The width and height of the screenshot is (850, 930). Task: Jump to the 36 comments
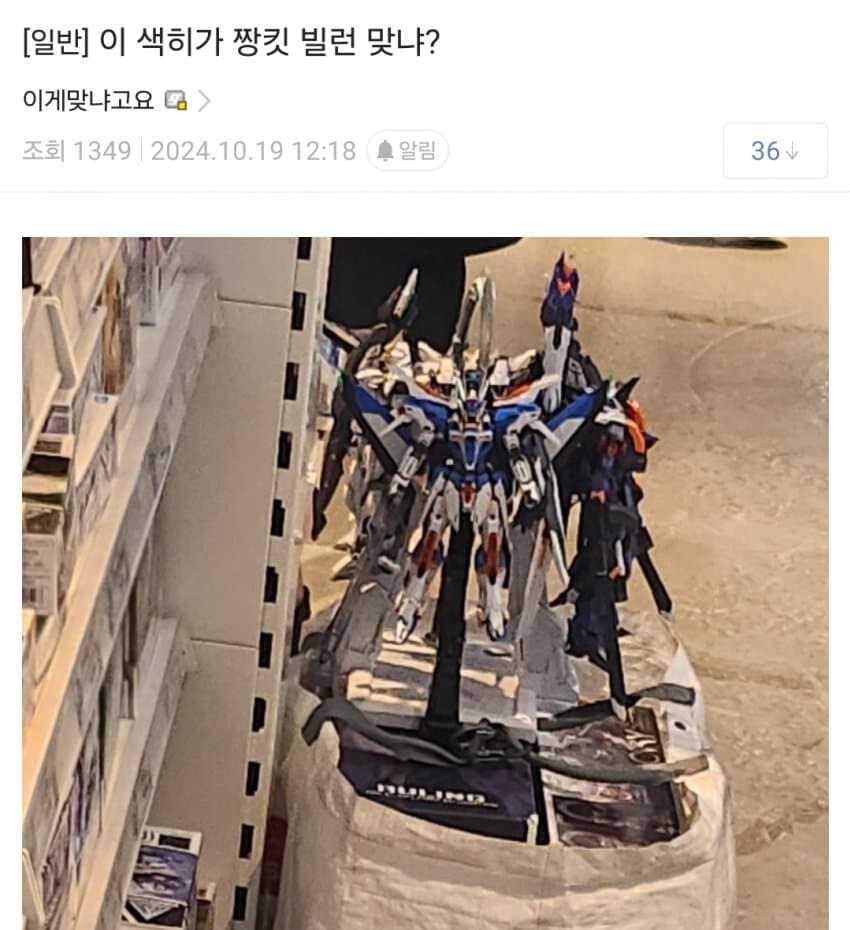tap(775, 151)
